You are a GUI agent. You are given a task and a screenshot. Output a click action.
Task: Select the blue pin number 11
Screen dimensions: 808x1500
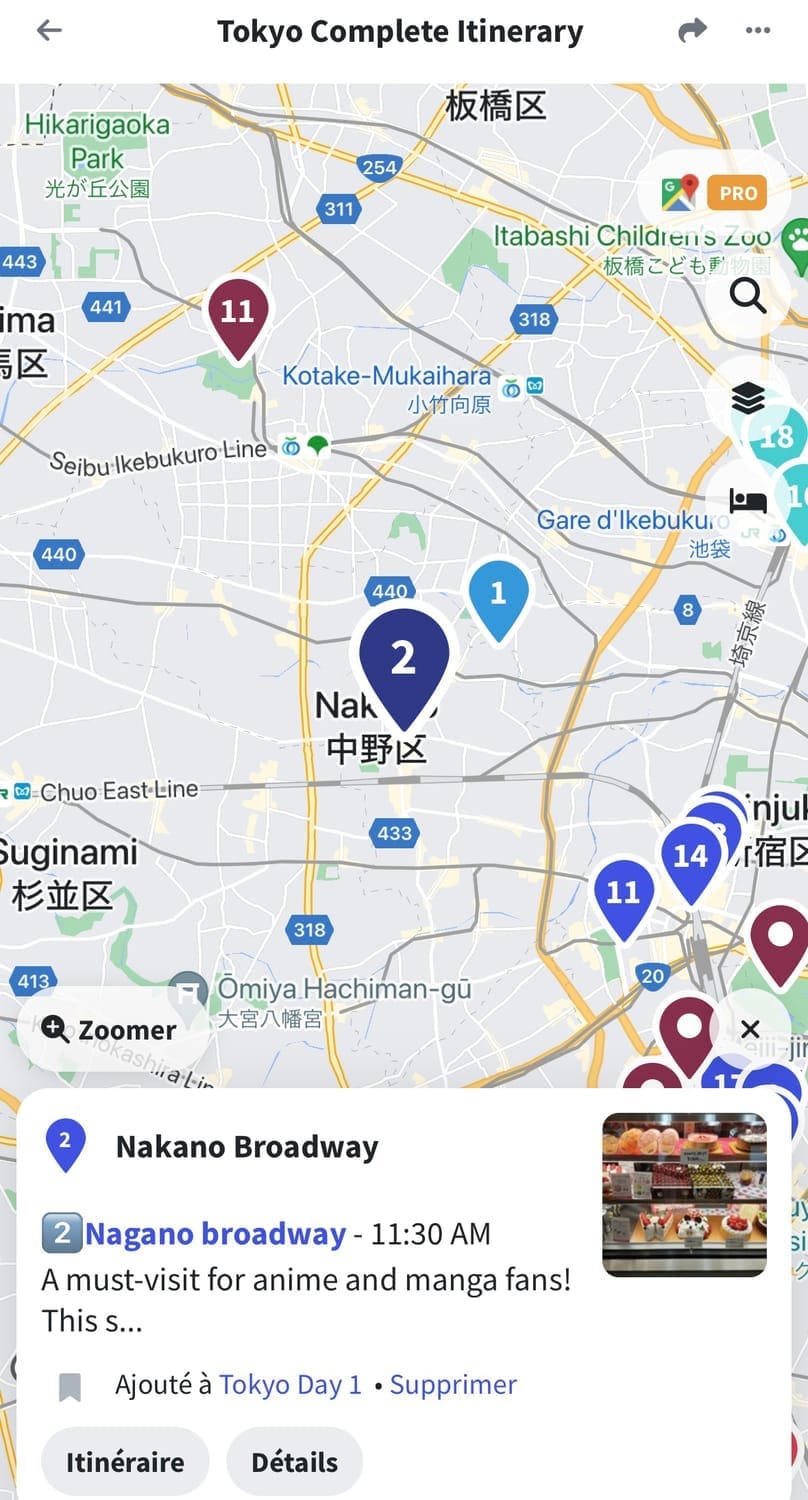point(623,893)
